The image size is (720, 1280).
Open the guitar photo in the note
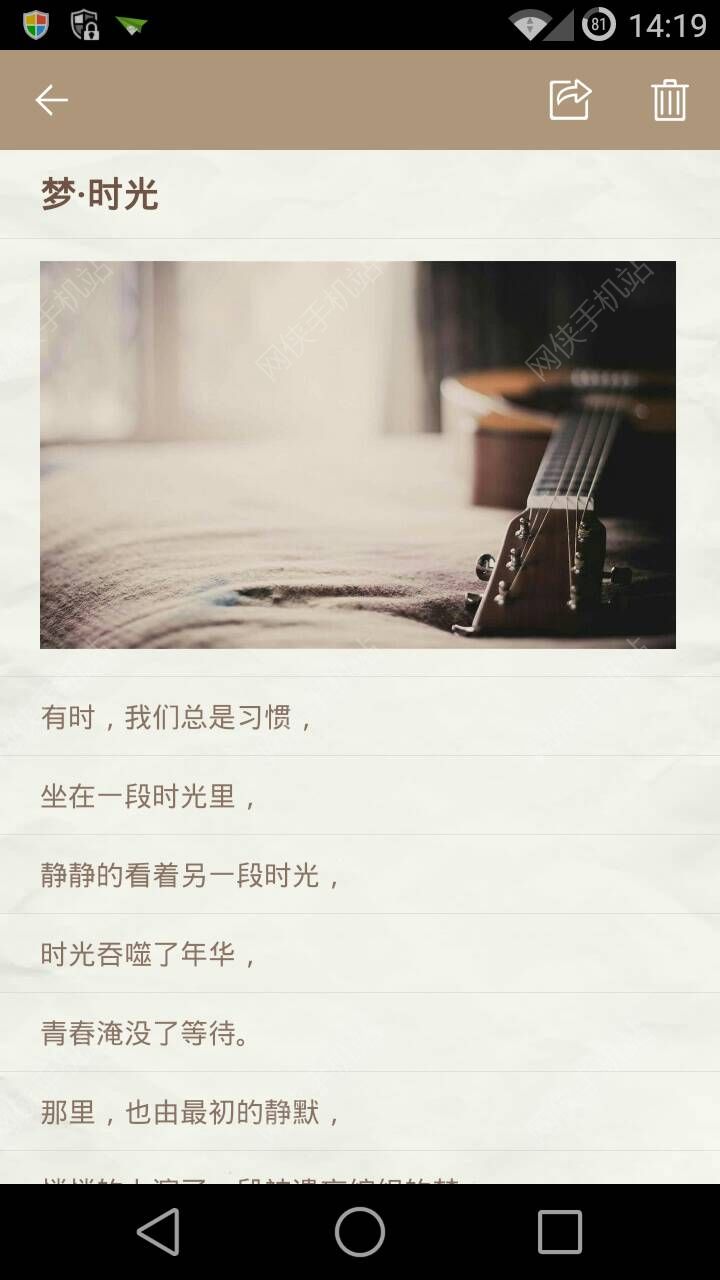(358, 455)
